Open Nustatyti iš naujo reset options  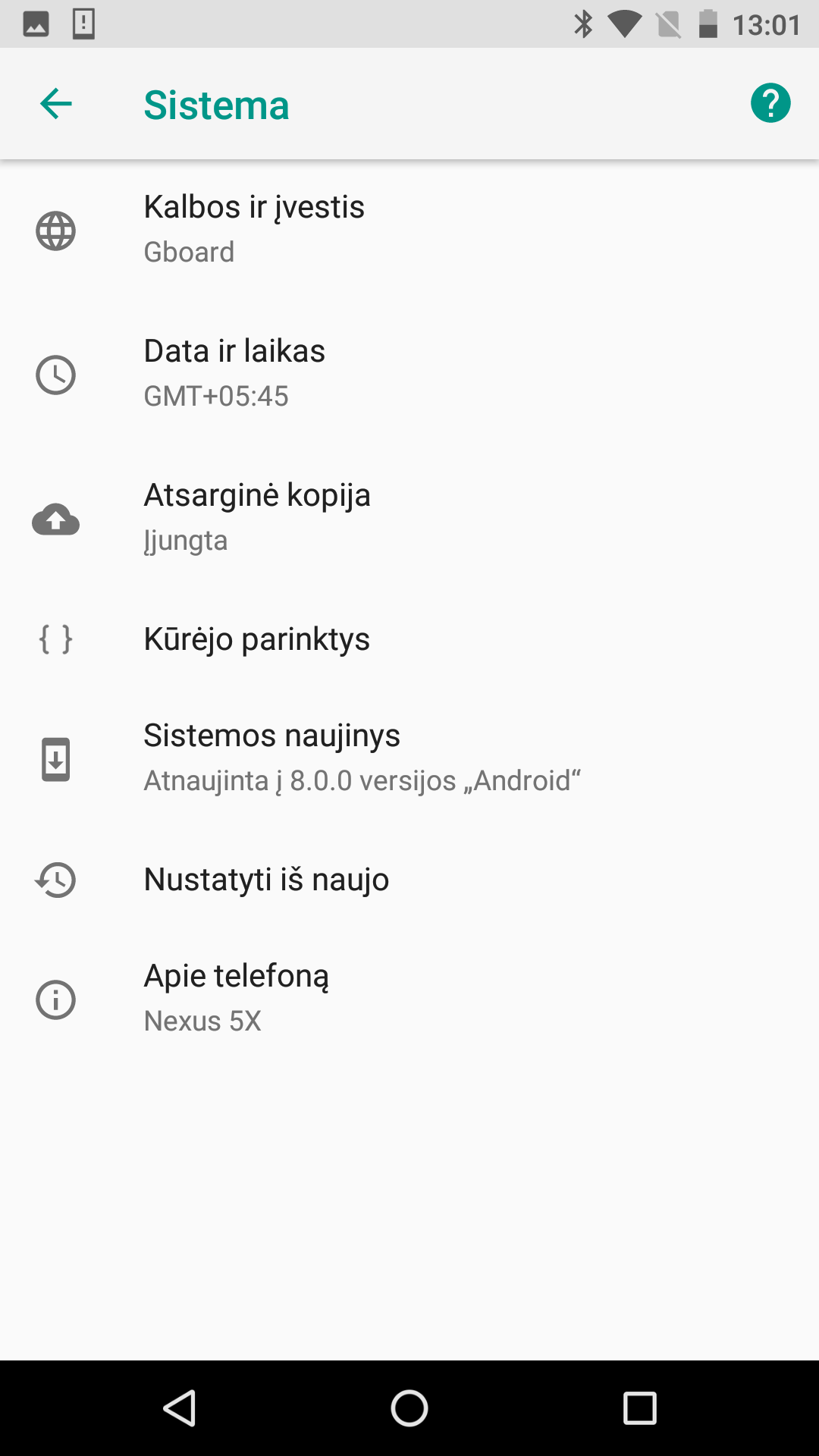409,880
